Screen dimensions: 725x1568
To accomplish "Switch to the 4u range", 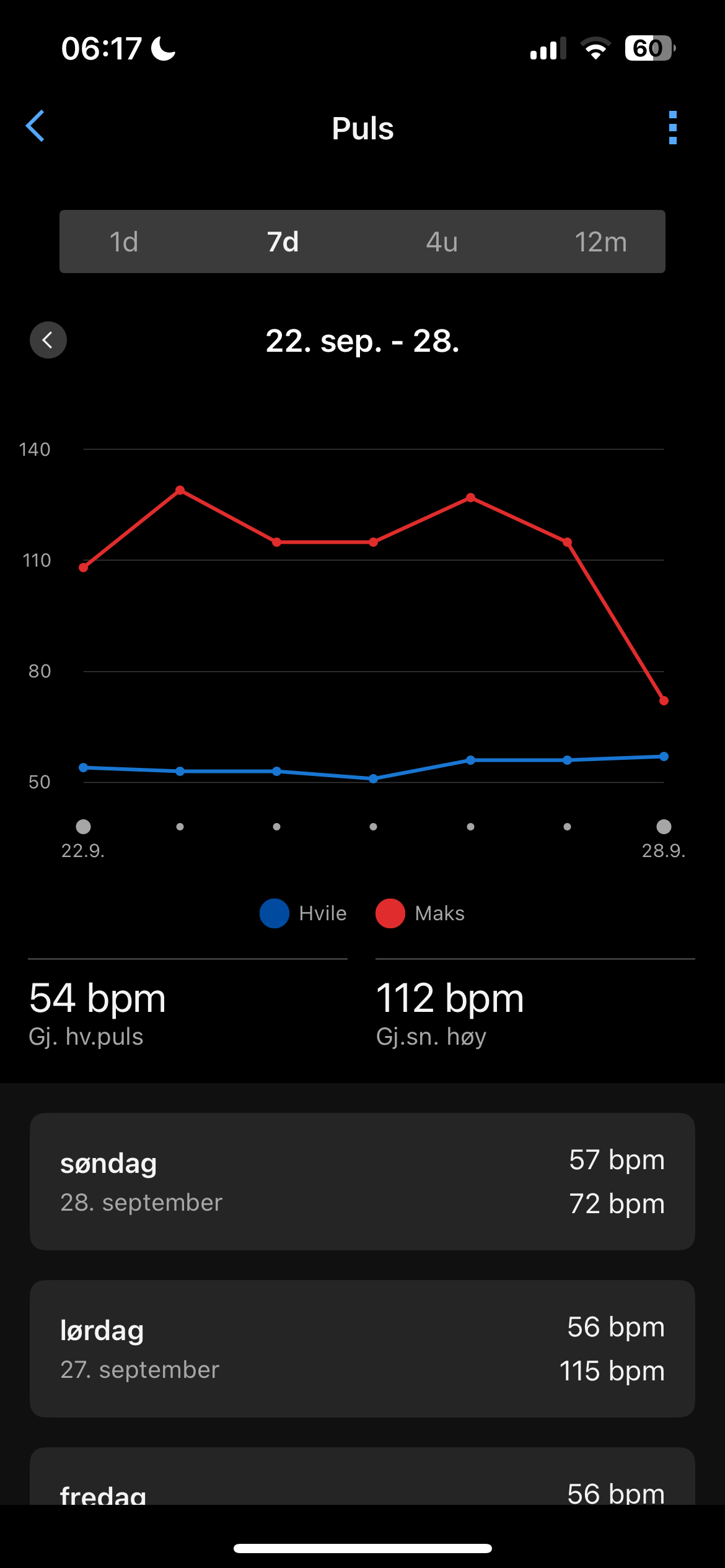I will tap(442, 242).
